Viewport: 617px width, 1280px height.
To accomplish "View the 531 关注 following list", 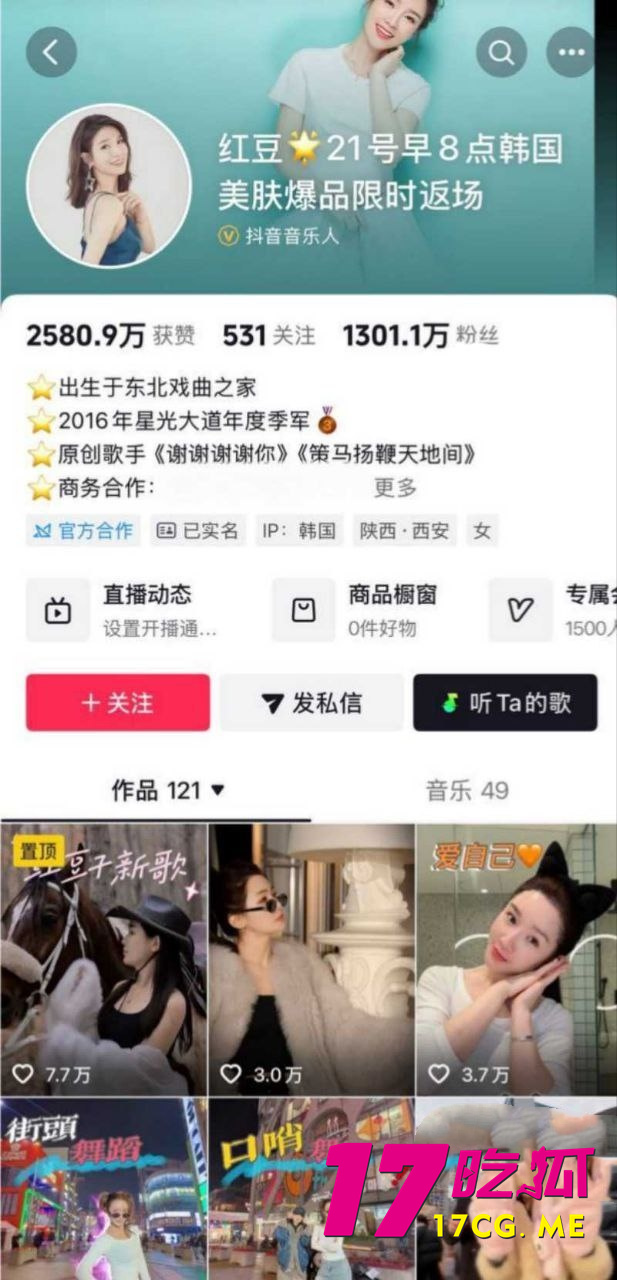I will coord(268,336).
